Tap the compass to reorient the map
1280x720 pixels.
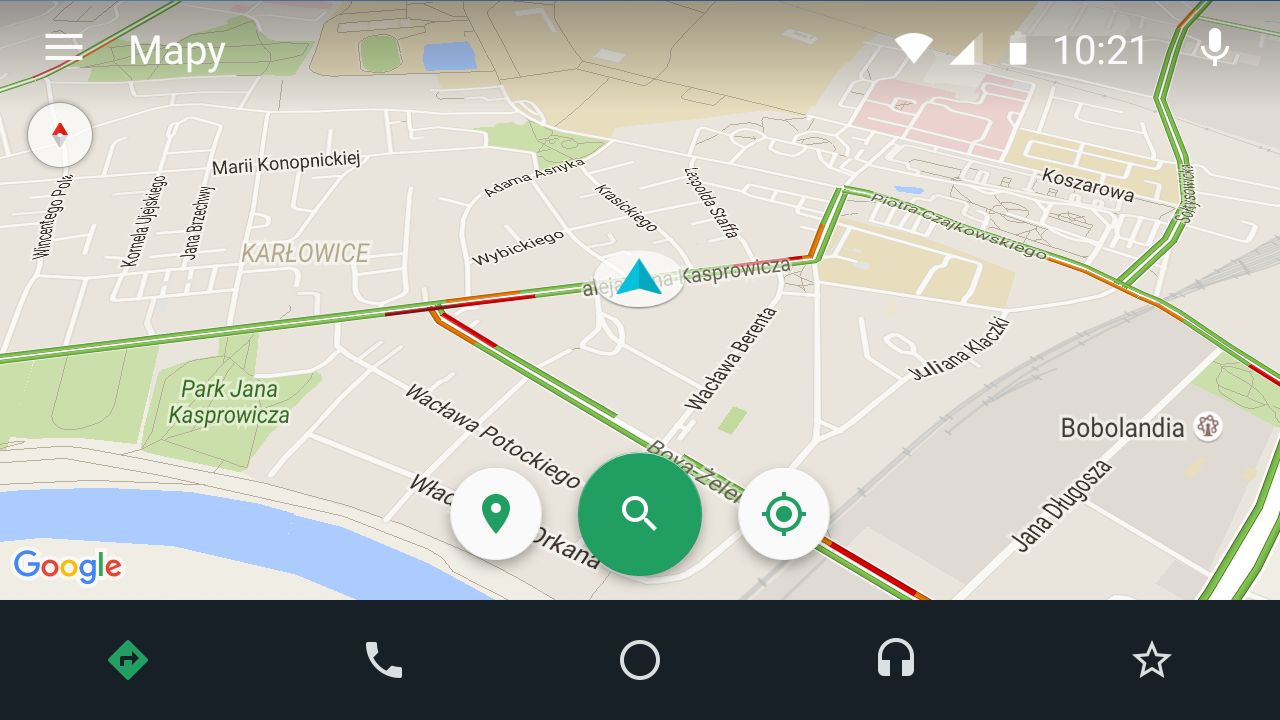60,134
